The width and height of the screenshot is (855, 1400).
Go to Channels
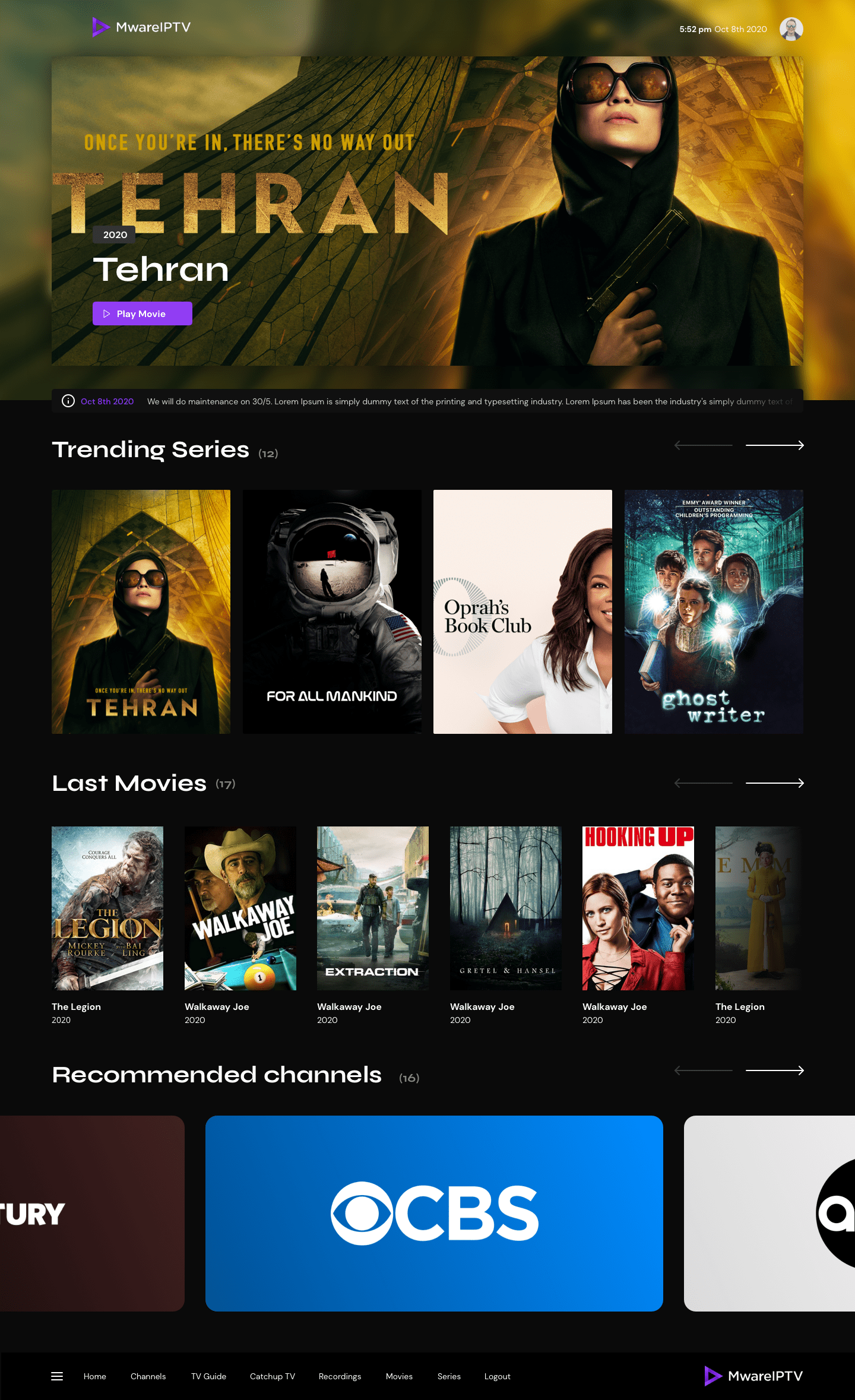click(x=148, y=1376)
